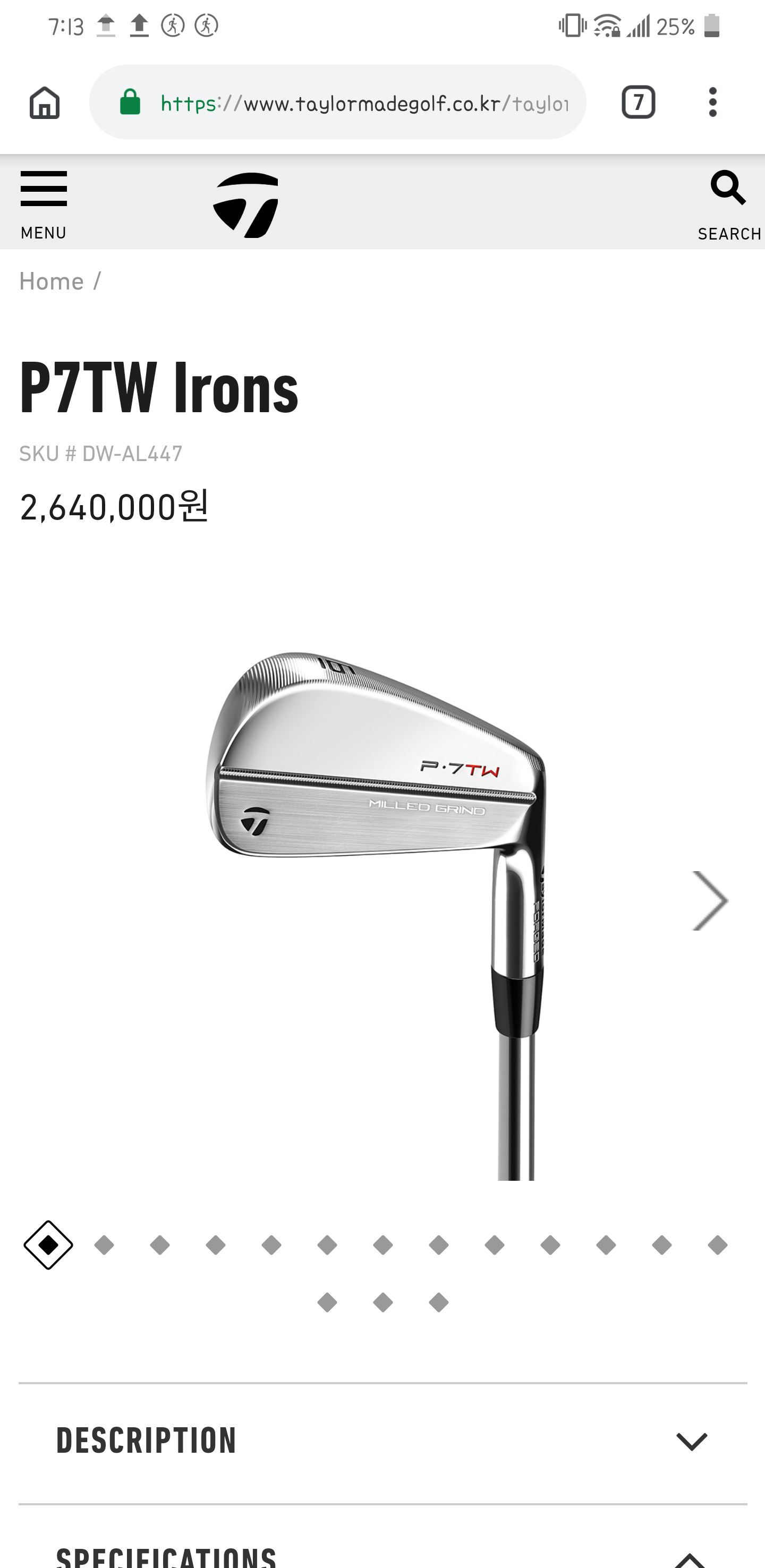Expand the DESCRIPTION section
This screenshot has width=765, height=1568.
[x=382, y=1441]
